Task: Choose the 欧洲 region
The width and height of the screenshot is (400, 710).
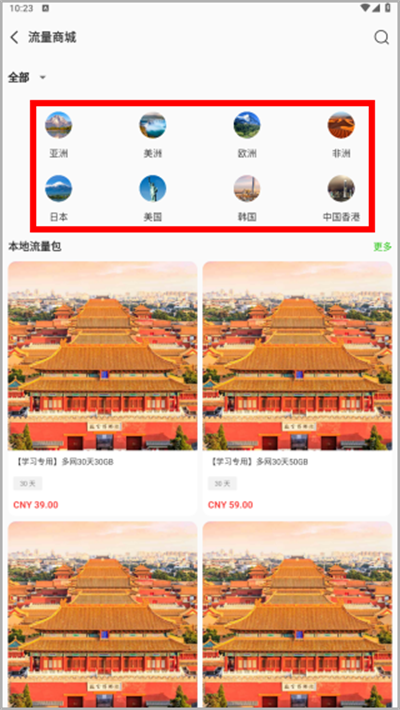Action: pyautogui.click(x=247, y=135)
